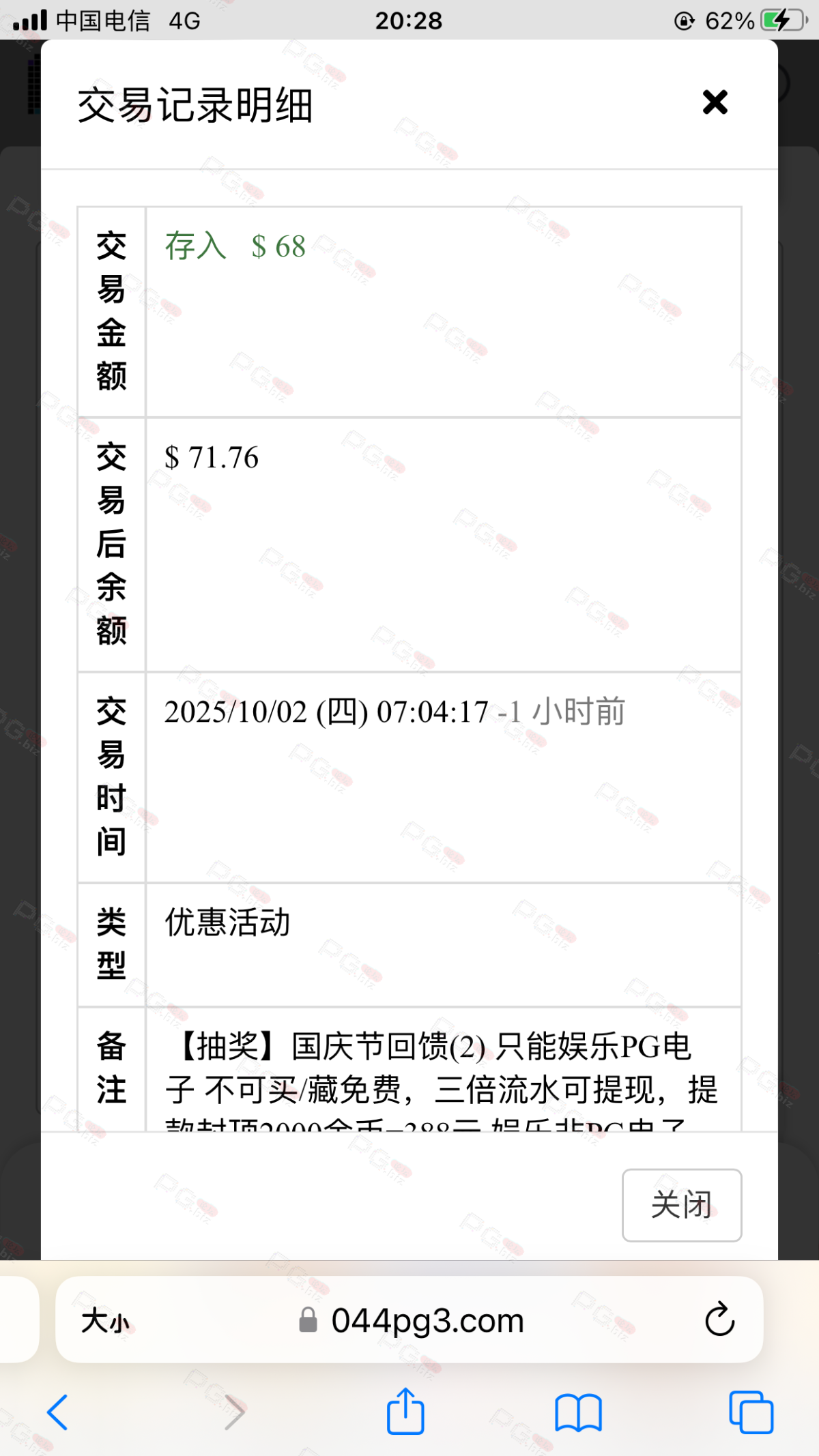
Task: Open the 大小 page settings menu
Action: pyautogui.click(x=105, y=1321)
